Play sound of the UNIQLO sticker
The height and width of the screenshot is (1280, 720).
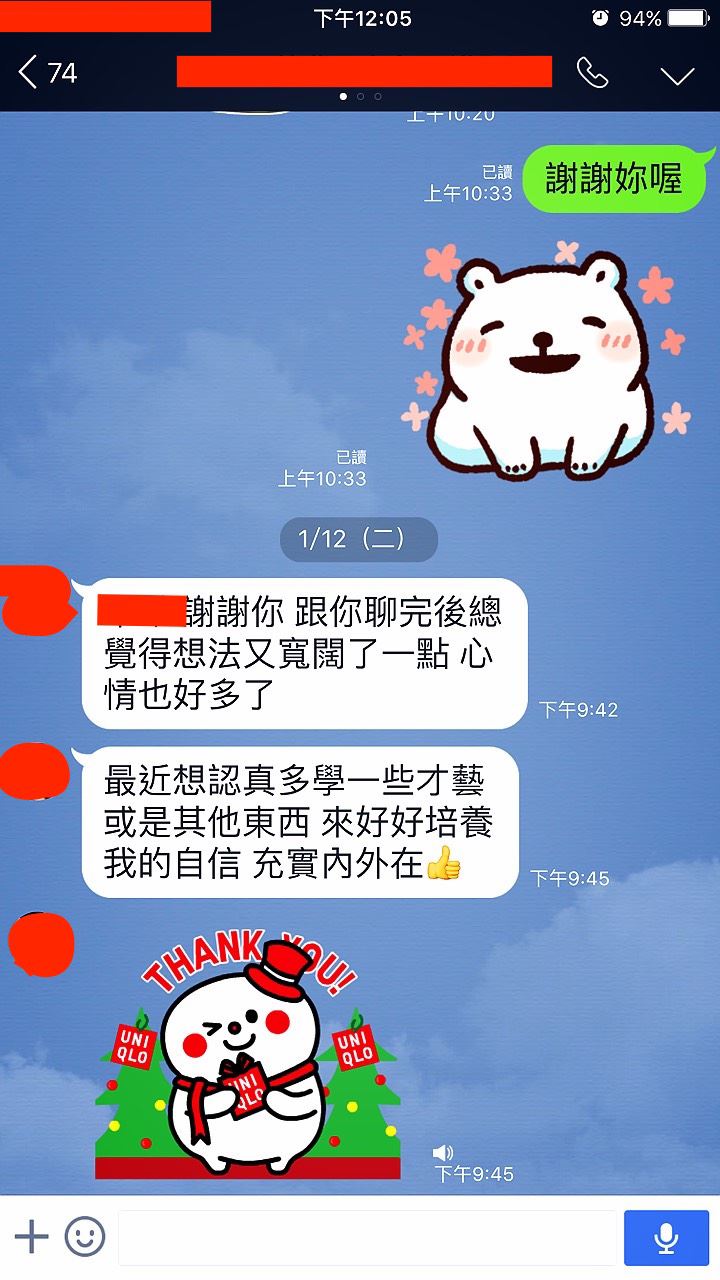coord(443,1152)
